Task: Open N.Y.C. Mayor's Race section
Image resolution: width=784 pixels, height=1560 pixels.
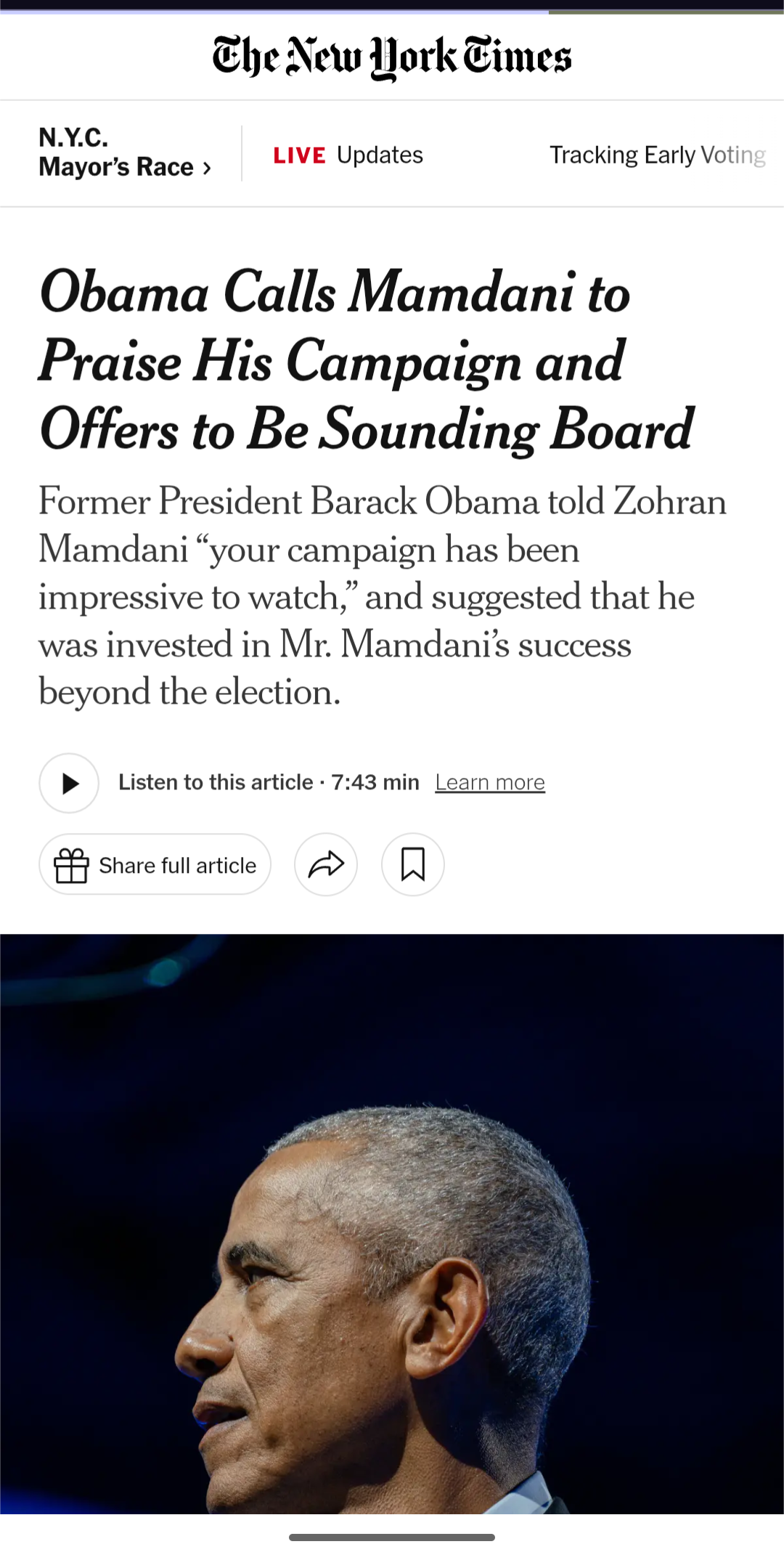Action: click(125, 153)
